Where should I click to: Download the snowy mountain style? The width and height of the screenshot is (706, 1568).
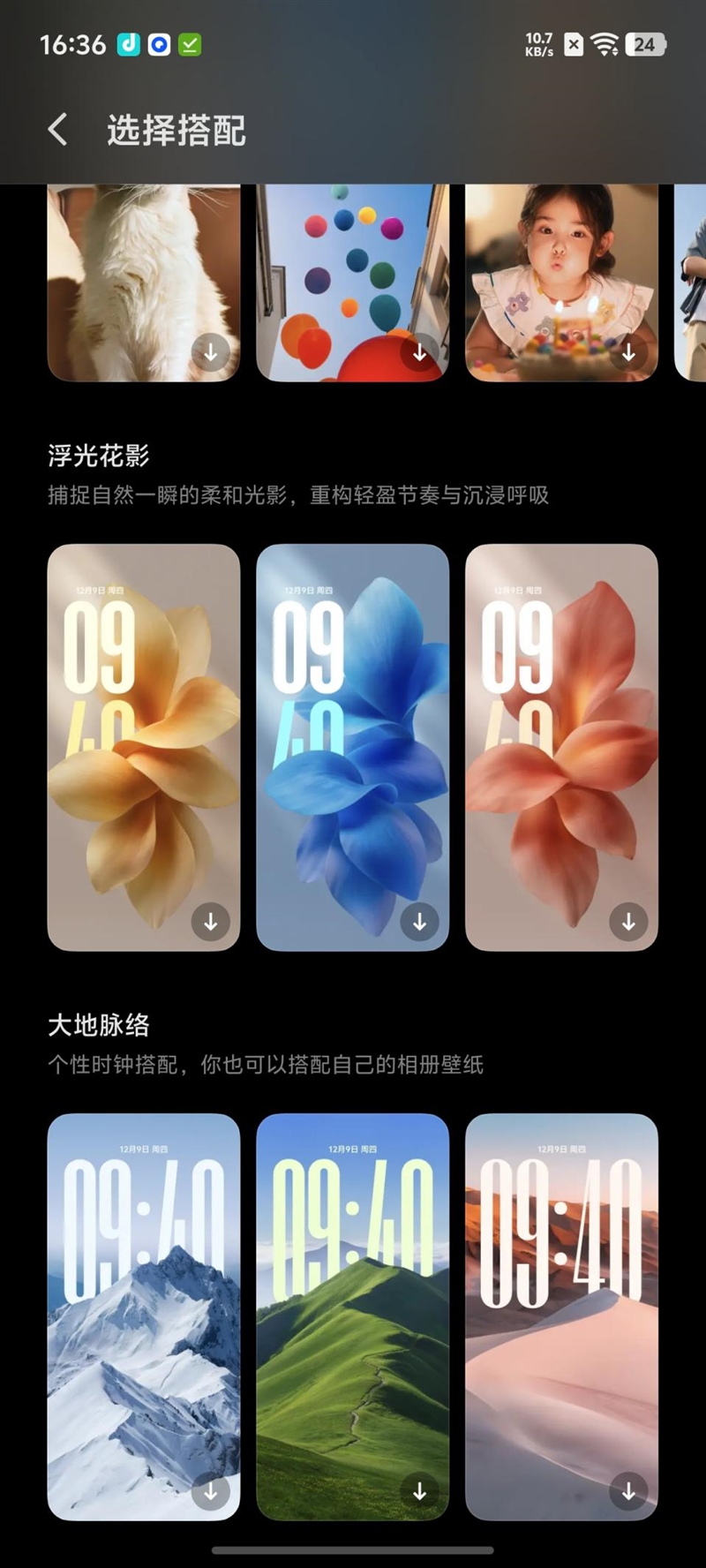point(211,1491)
